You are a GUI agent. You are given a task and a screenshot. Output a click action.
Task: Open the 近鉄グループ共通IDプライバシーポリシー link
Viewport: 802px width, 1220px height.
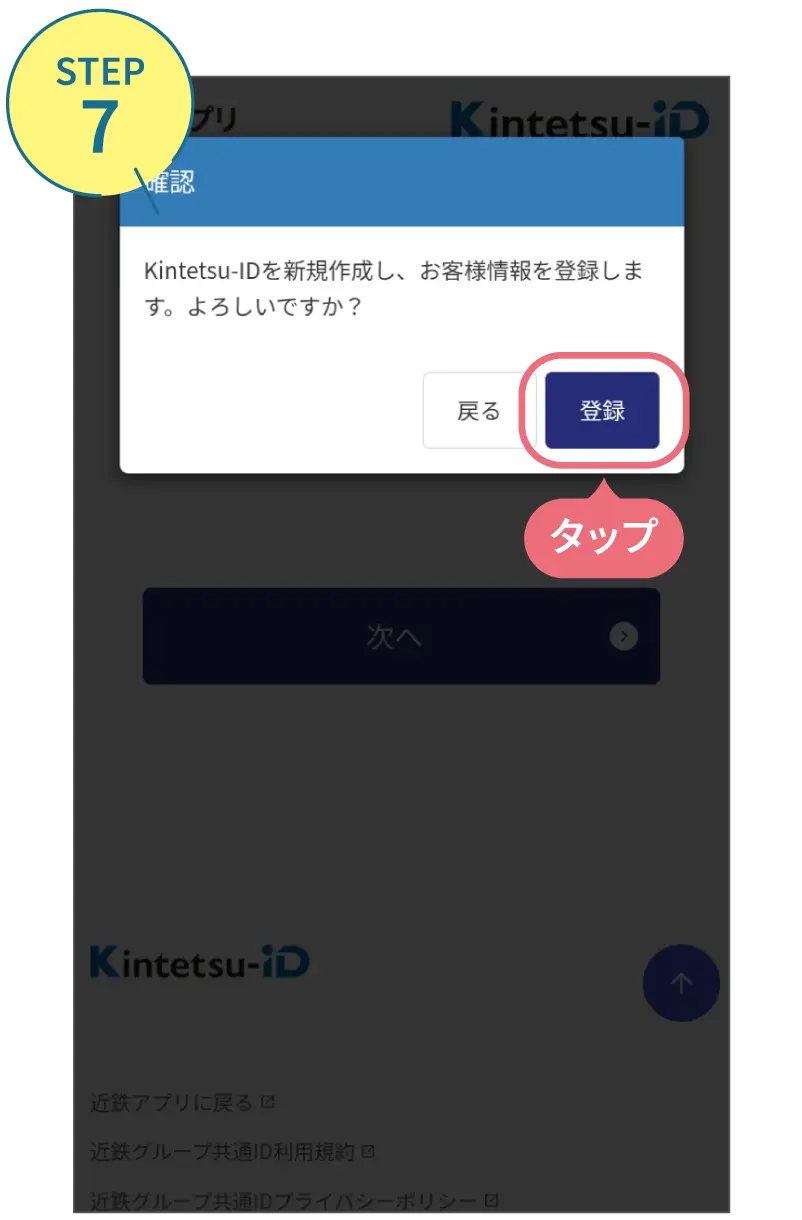click(x=280, y=1197)
